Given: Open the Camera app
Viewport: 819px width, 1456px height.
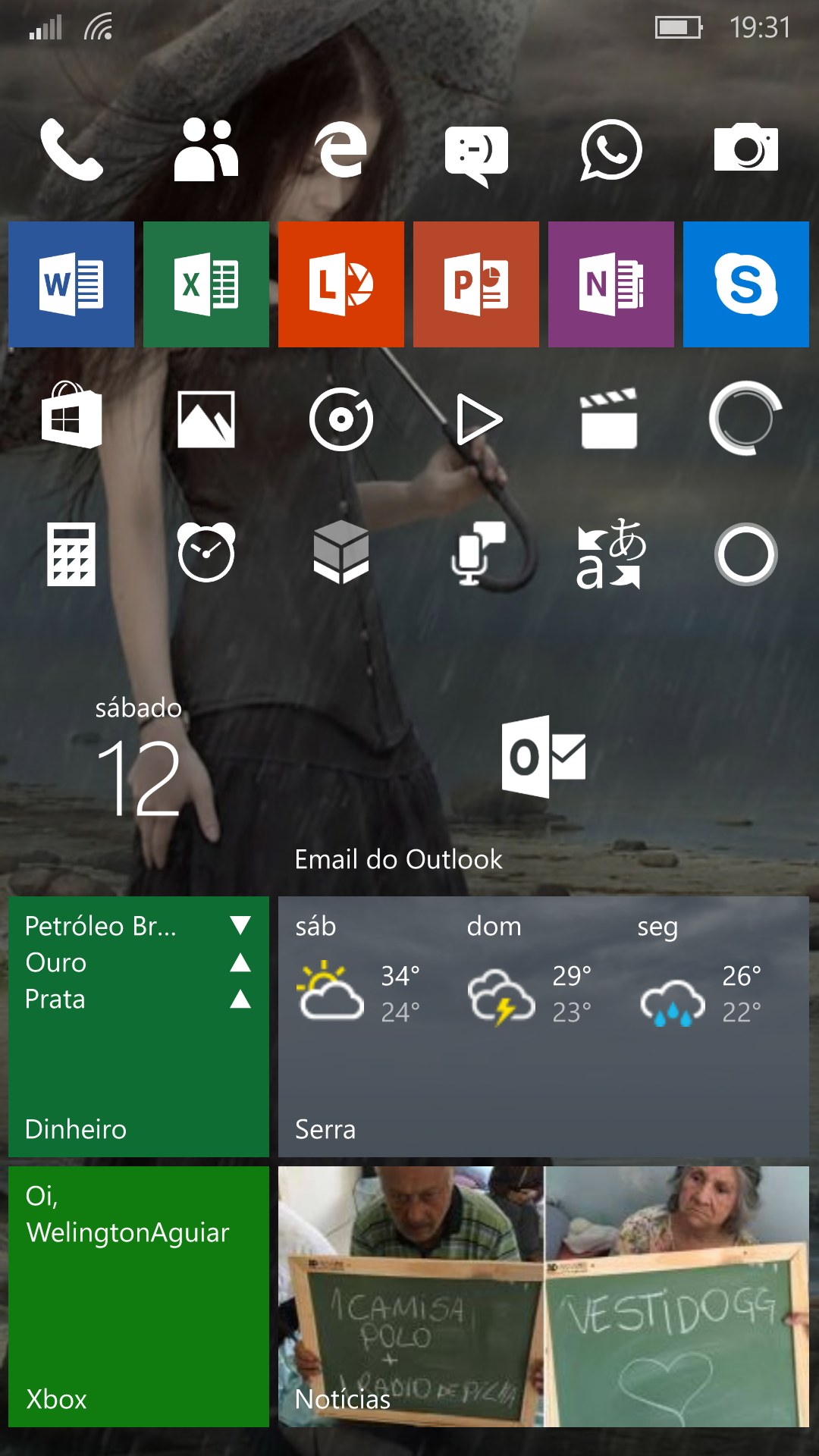Looking at the screenshot, I should [746, 148].
